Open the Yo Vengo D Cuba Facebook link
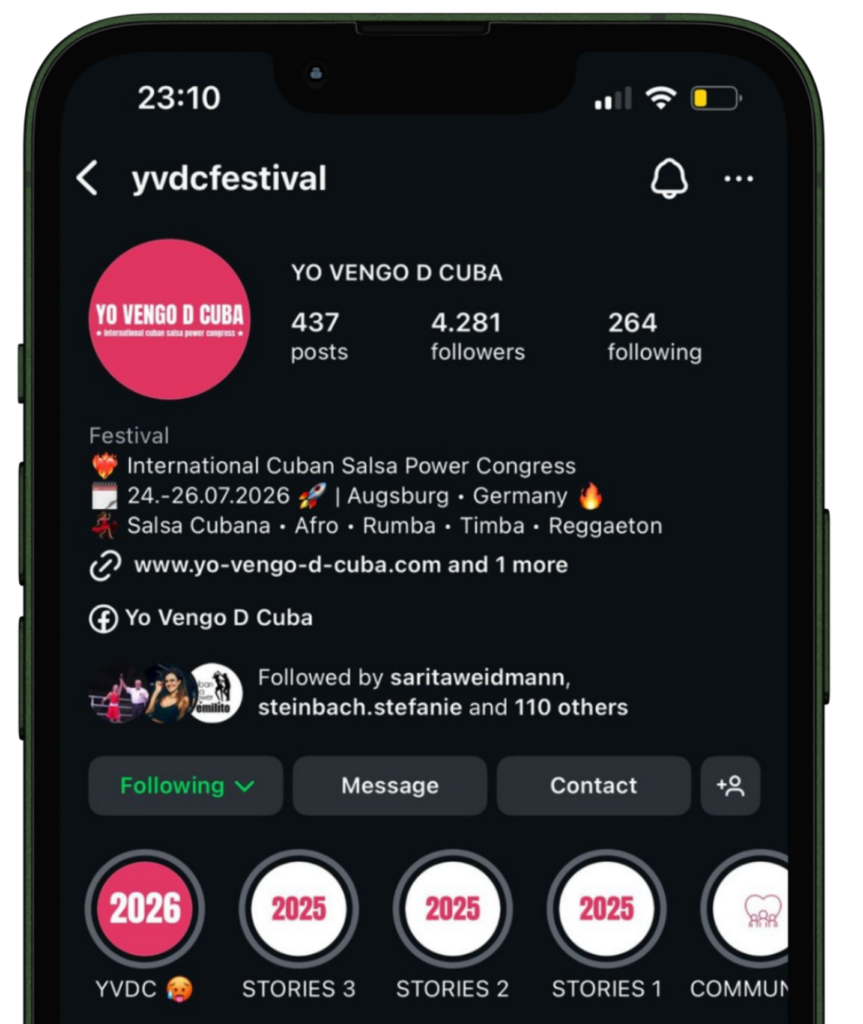 point(218,618)
